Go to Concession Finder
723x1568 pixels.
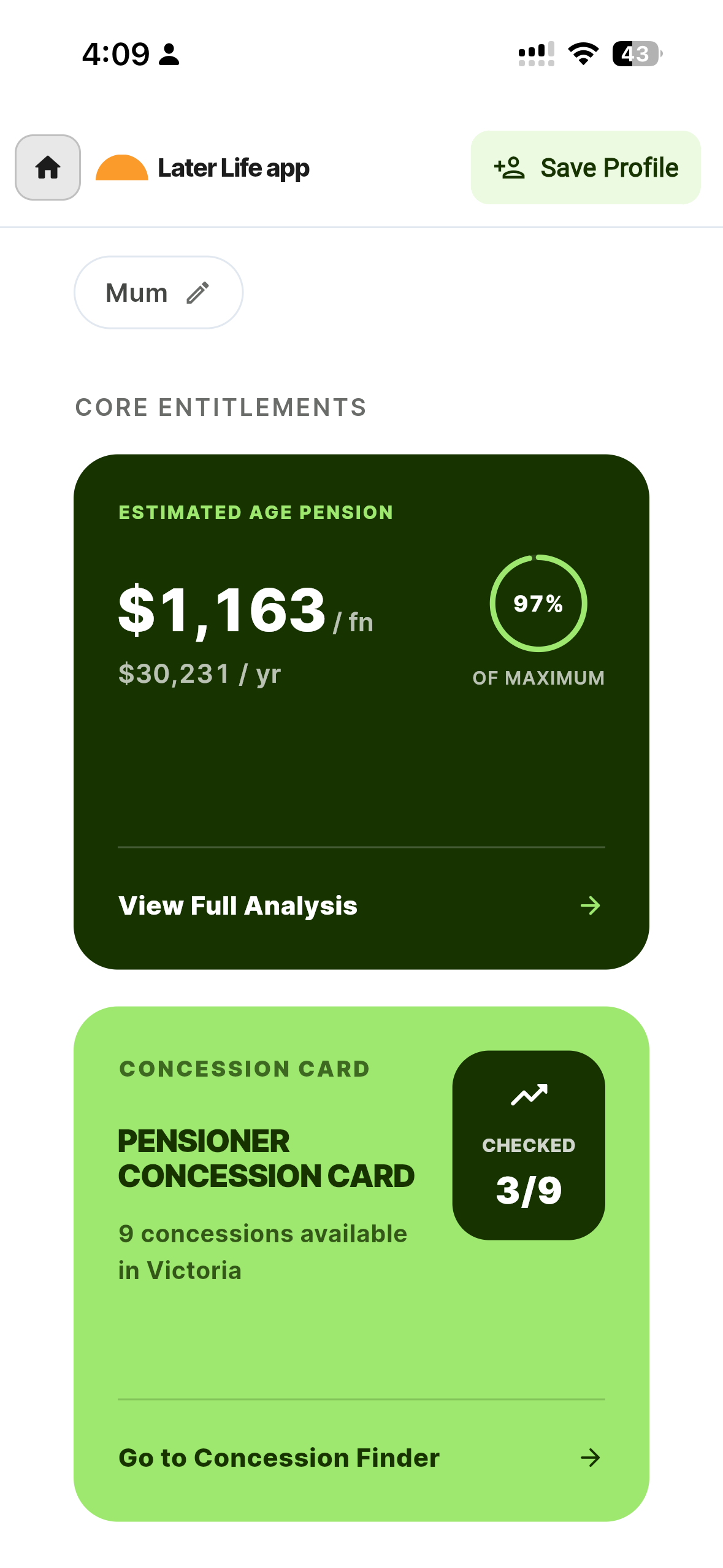click(361, 1458)
